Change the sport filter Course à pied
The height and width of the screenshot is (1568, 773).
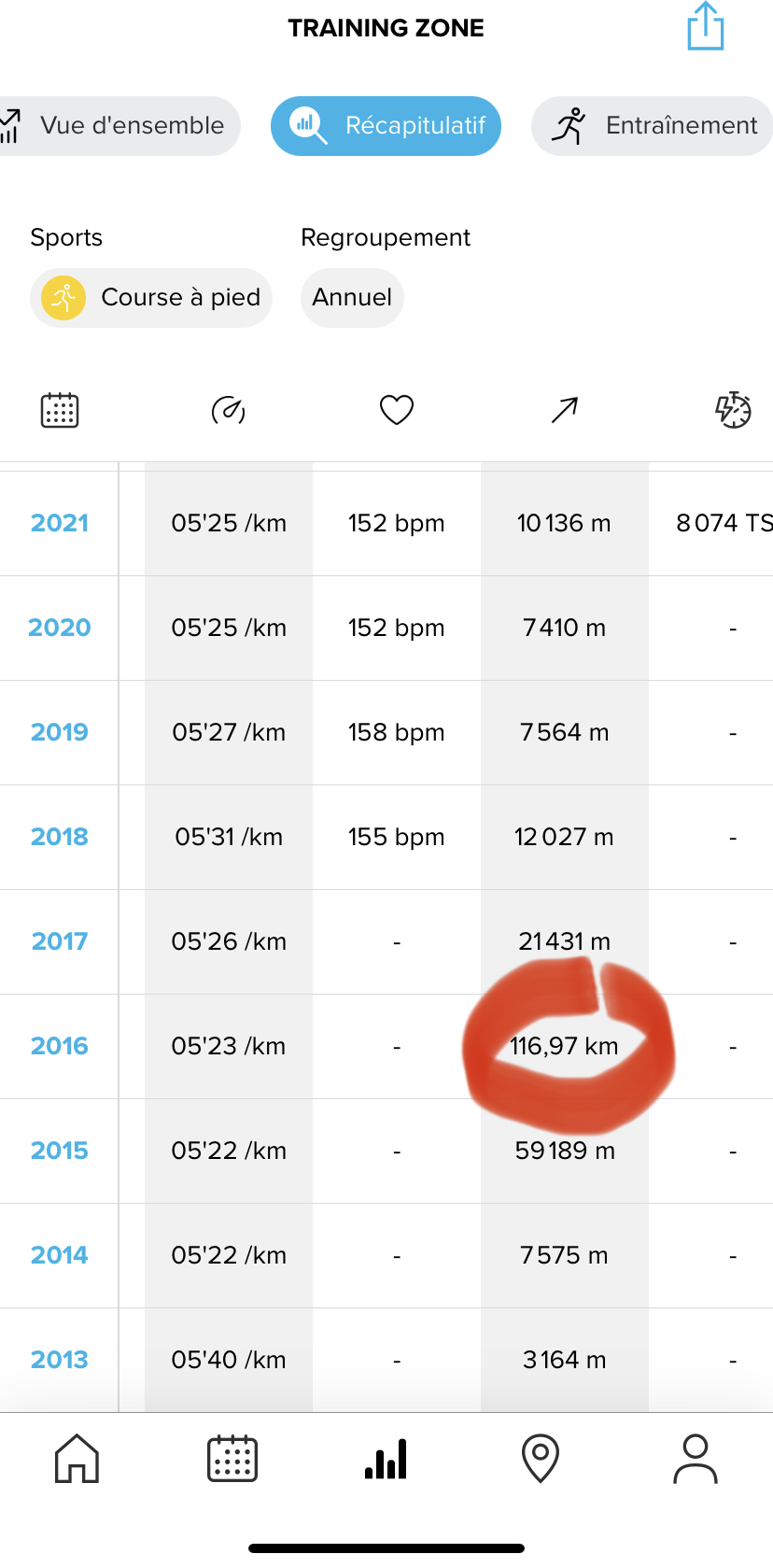pos(151,298)
